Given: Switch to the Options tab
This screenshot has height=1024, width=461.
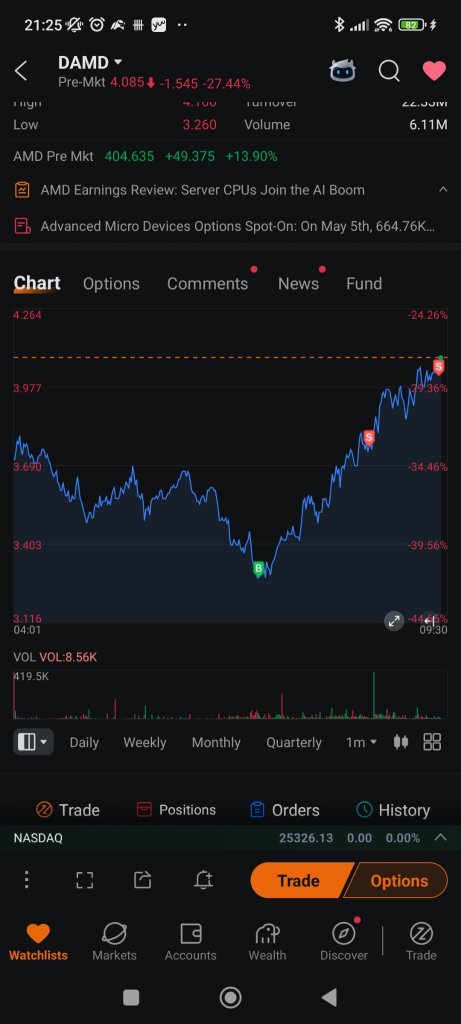Looking at the screenshot, I should click(x=111, y=283).
